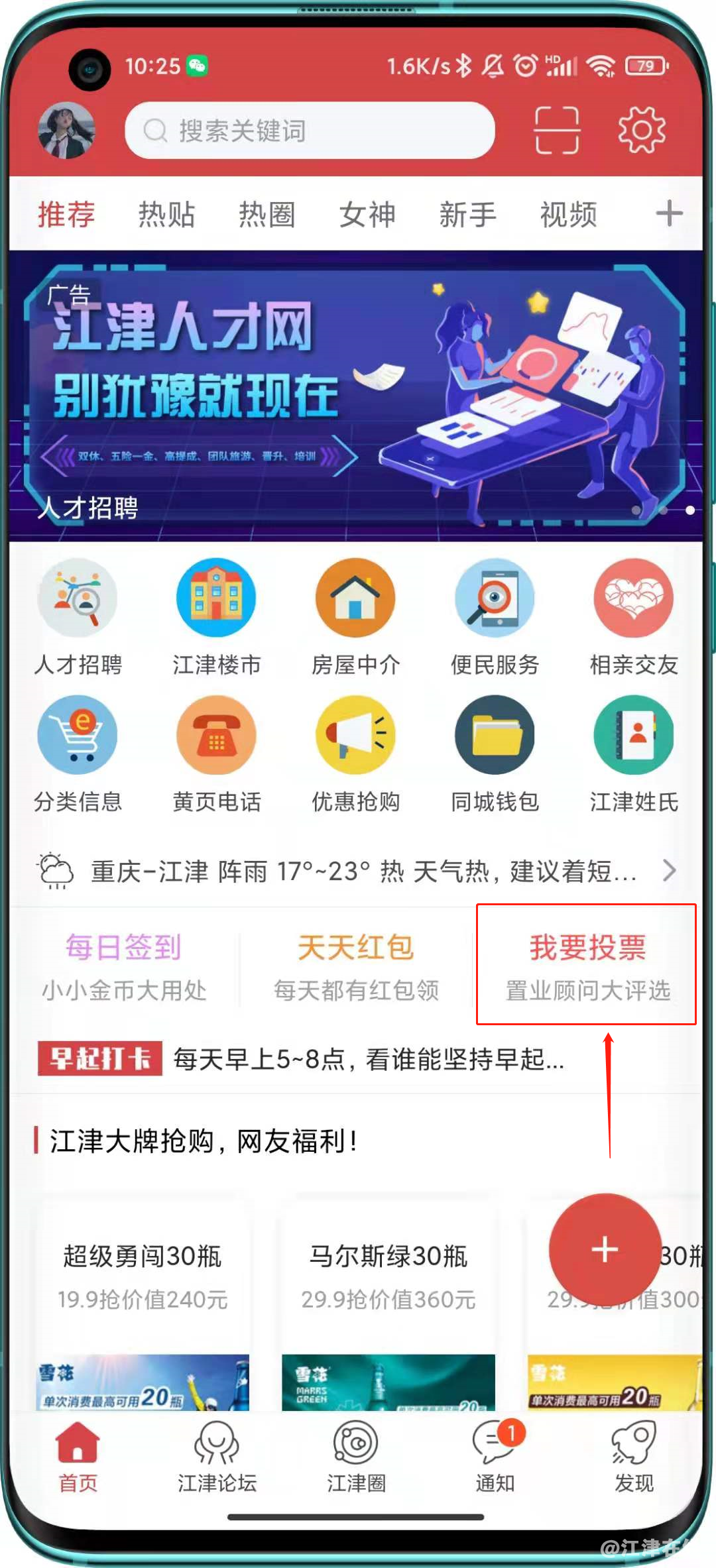This screenshot has width=716, height=1568.
Task: Open the QR scan icon
Action: (x=557, y=131)
